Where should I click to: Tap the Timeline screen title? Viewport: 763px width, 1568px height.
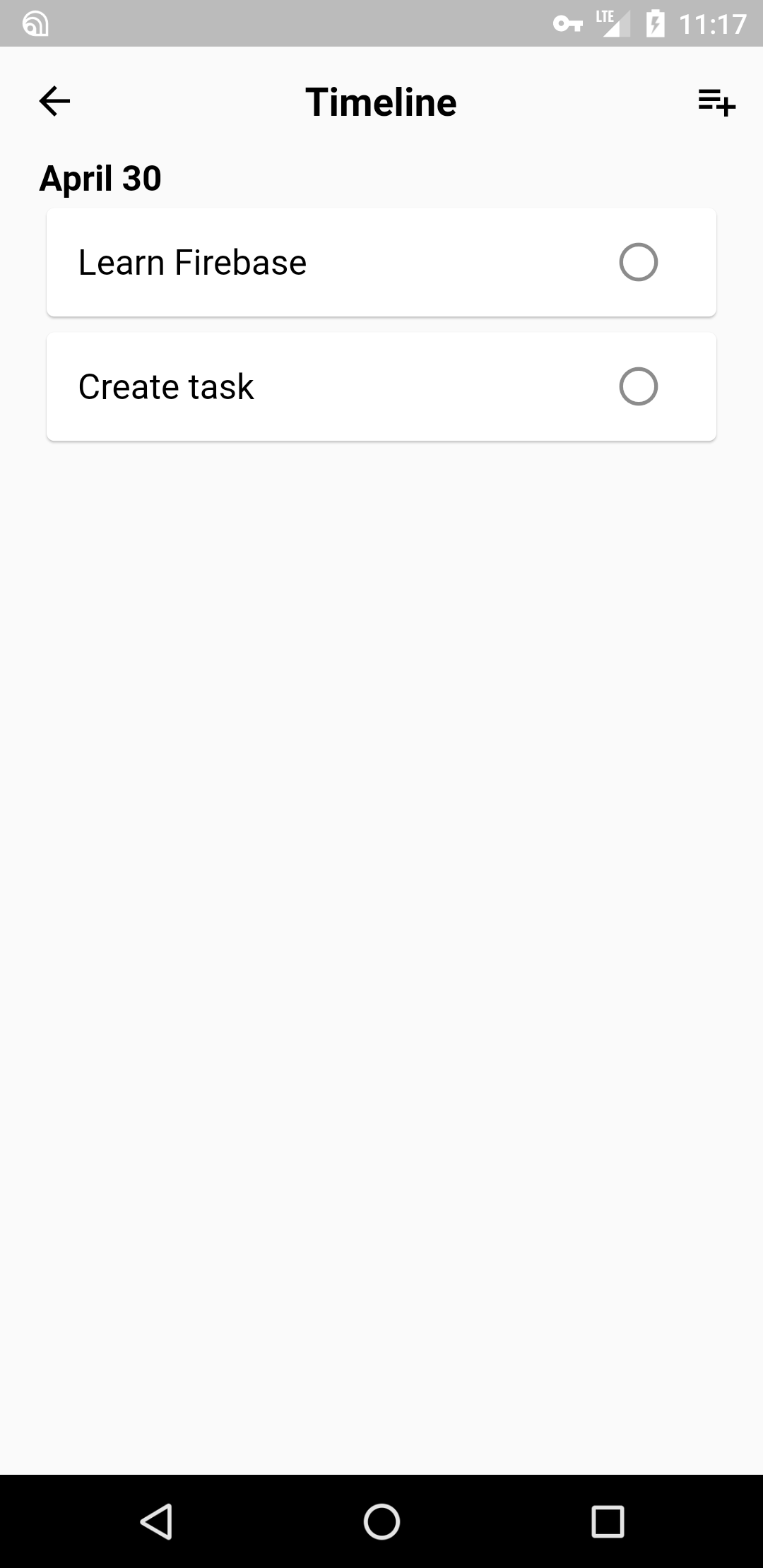coord(381,101)
